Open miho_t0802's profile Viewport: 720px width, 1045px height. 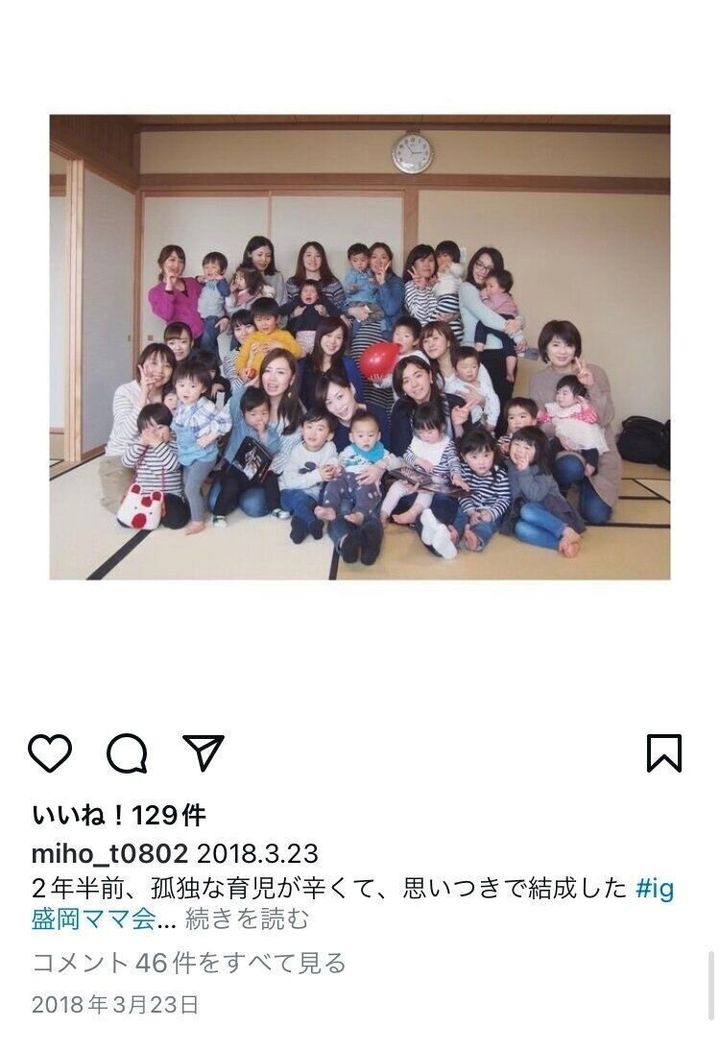pos(109,853)
